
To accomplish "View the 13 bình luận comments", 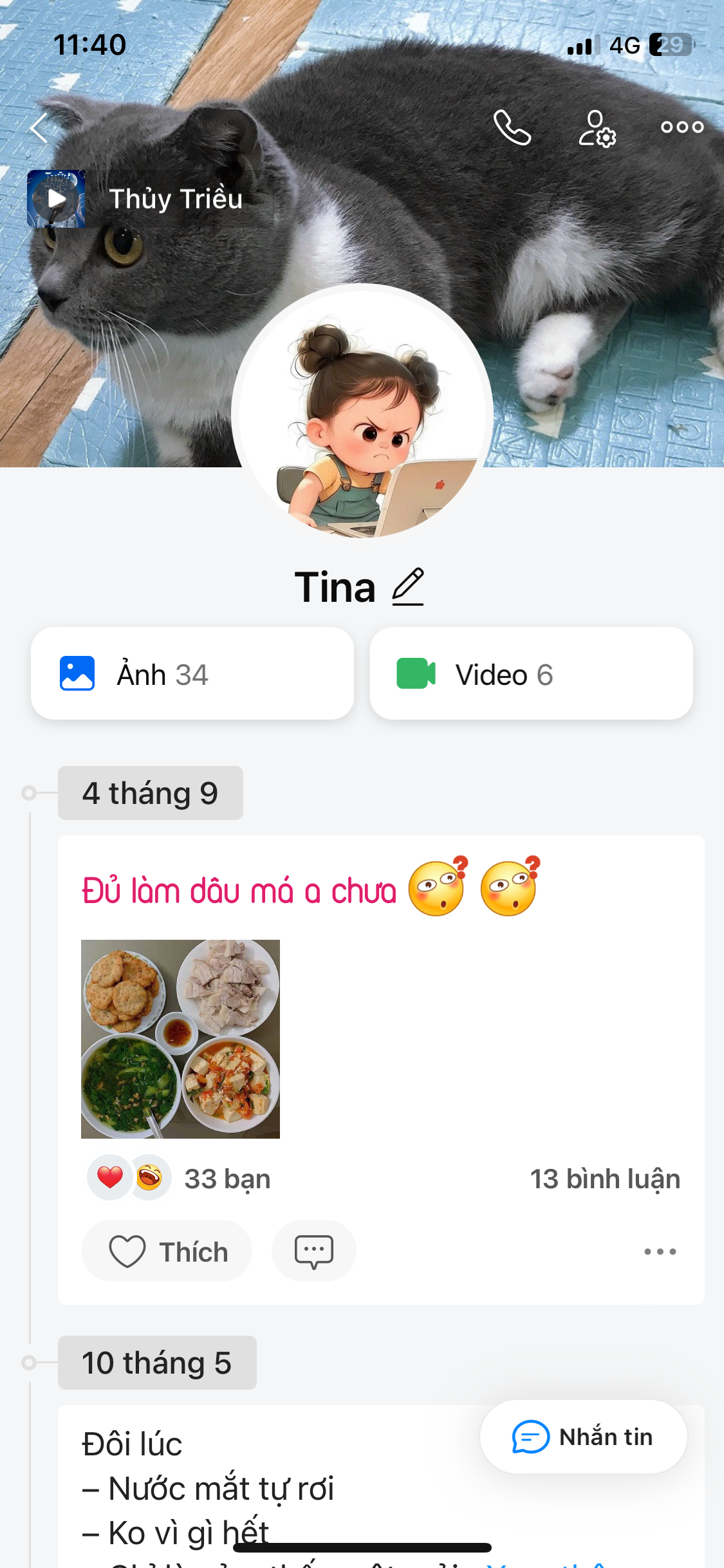I will tap(604, 1179).
